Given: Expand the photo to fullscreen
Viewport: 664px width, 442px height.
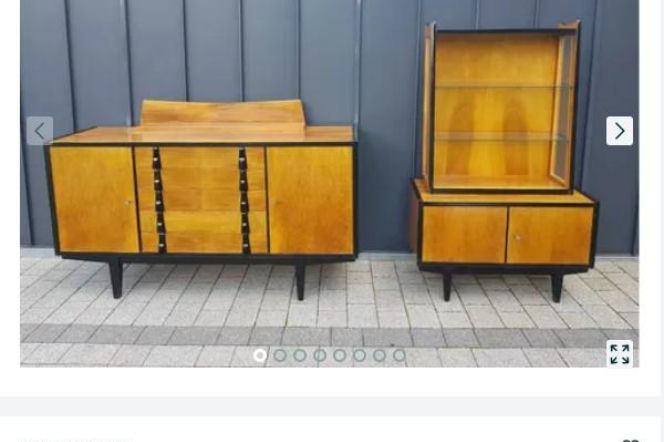Looking at the screenshot, I should point(619,353).
